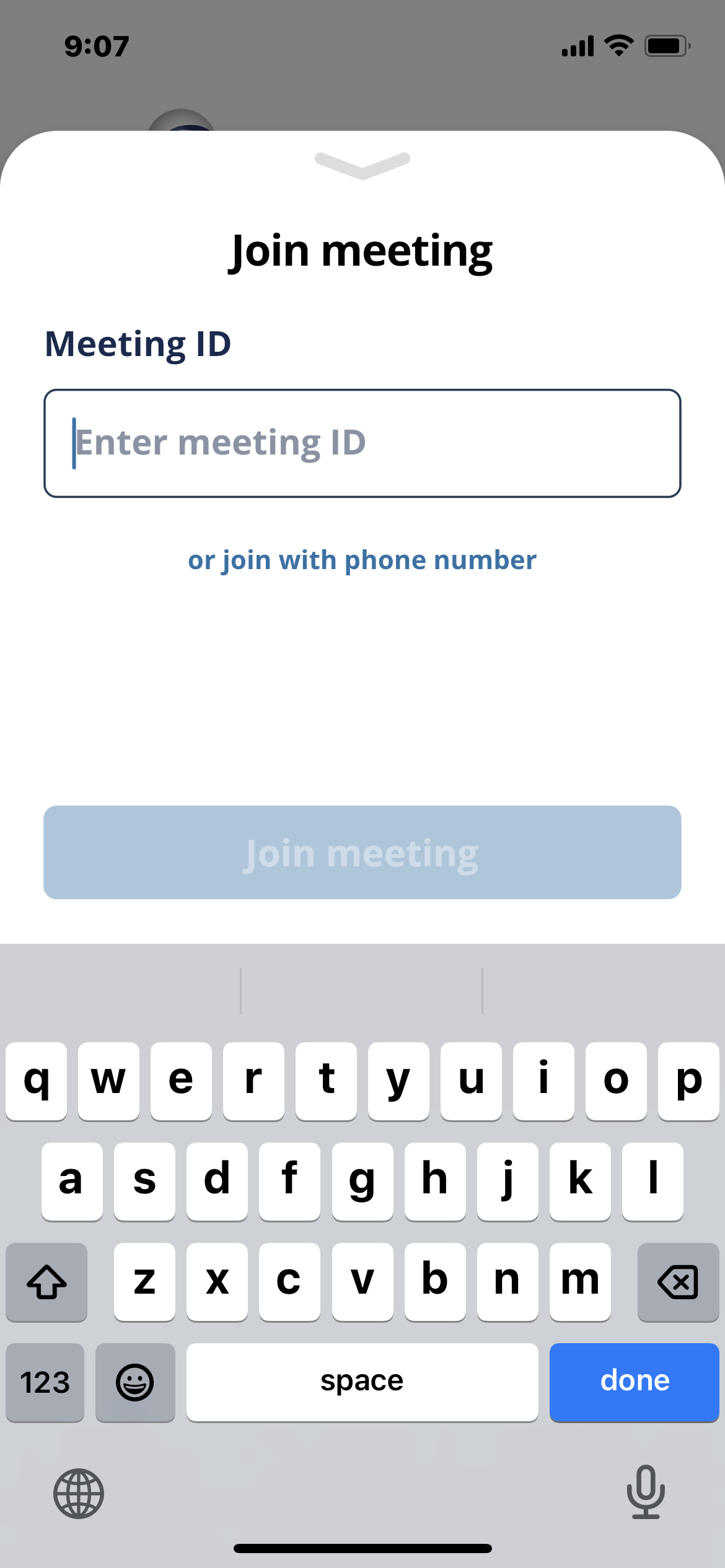
Task: Type the letter t
Action: pos(326,1079)
